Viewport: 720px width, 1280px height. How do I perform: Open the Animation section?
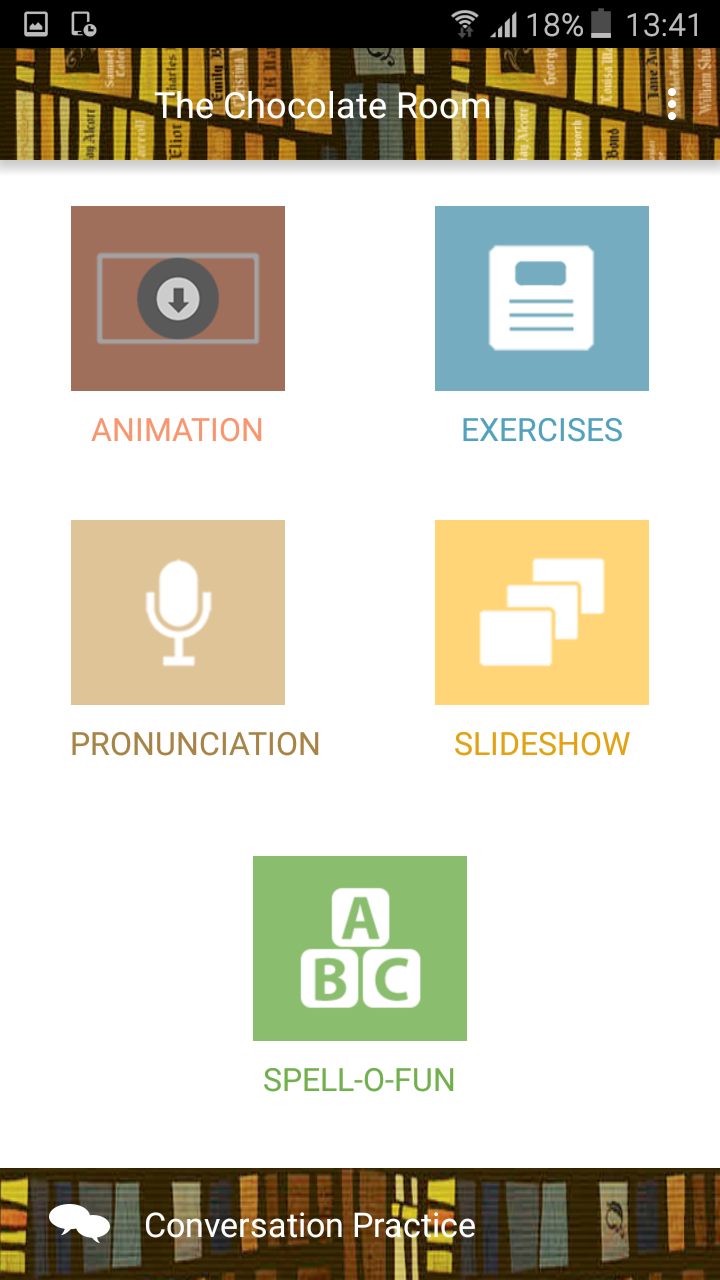tap(178, 298)
